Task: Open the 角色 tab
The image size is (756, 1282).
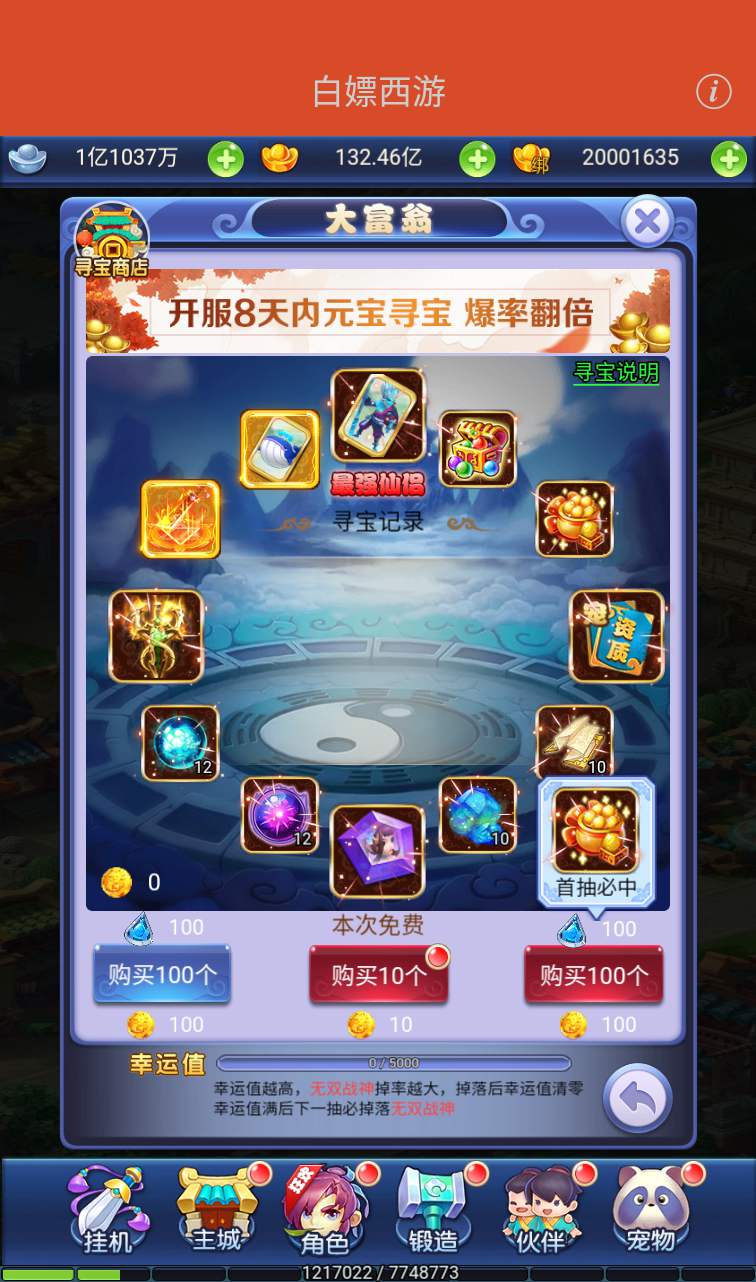Action: [323, 1209]
